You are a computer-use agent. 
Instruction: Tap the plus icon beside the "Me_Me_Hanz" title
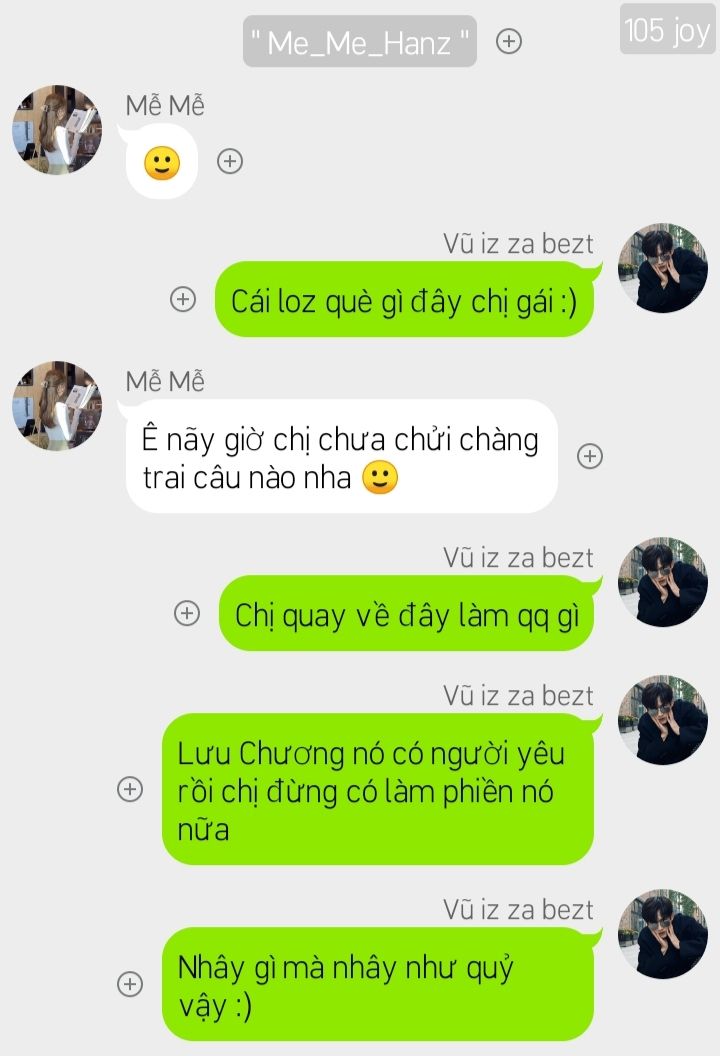click(510, 41)
